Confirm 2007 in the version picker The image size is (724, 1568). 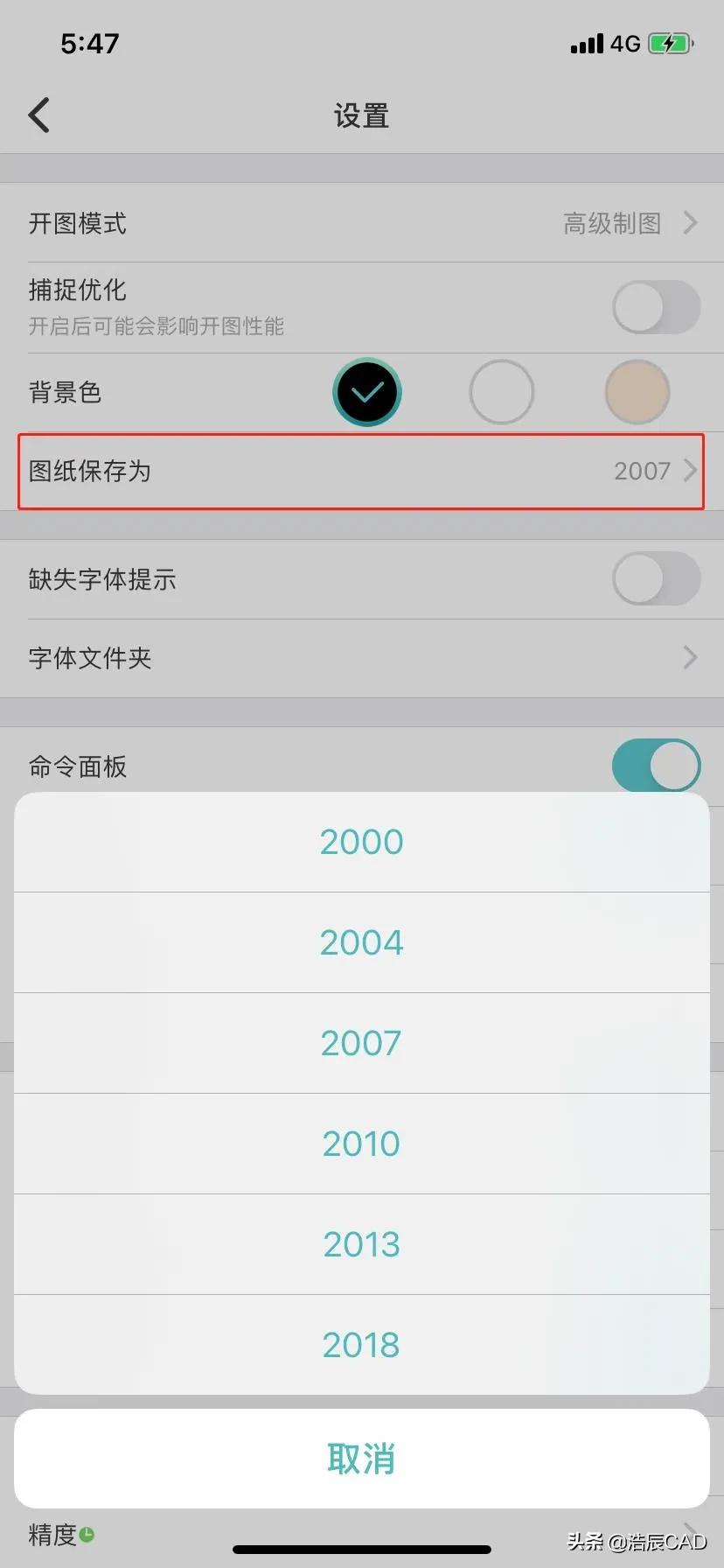point(362,1042)
